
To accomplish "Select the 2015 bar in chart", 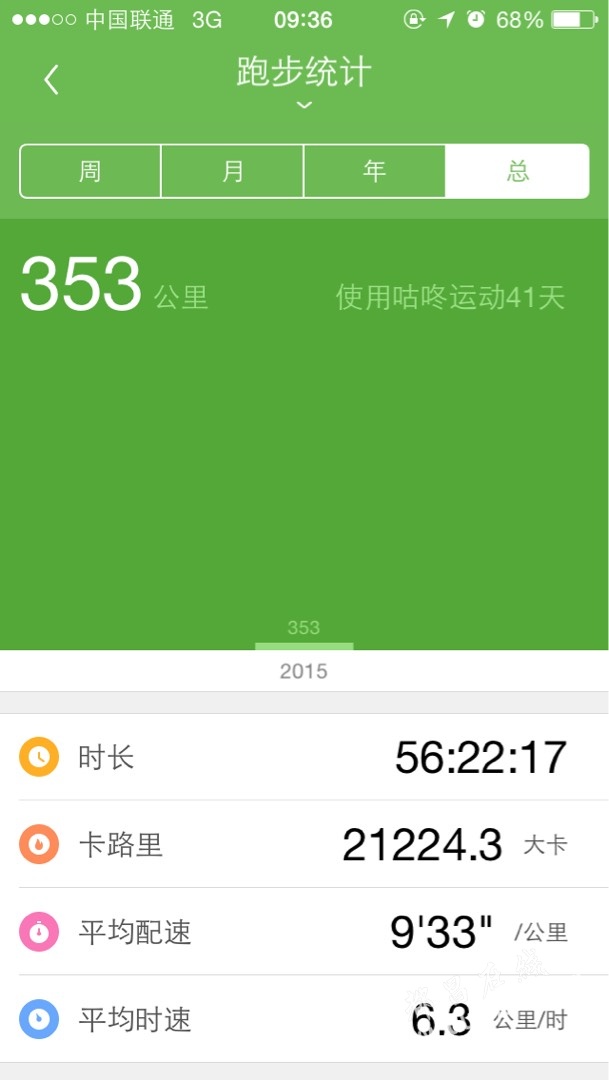I will [304, 646].
